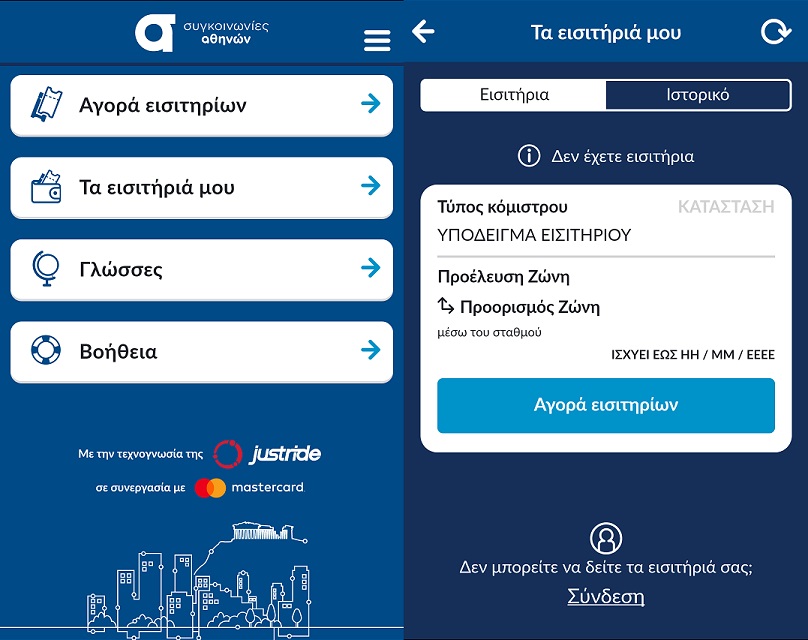Open Βοήθεια help section
Screen dimensions: 808x640
click(201, 351)
